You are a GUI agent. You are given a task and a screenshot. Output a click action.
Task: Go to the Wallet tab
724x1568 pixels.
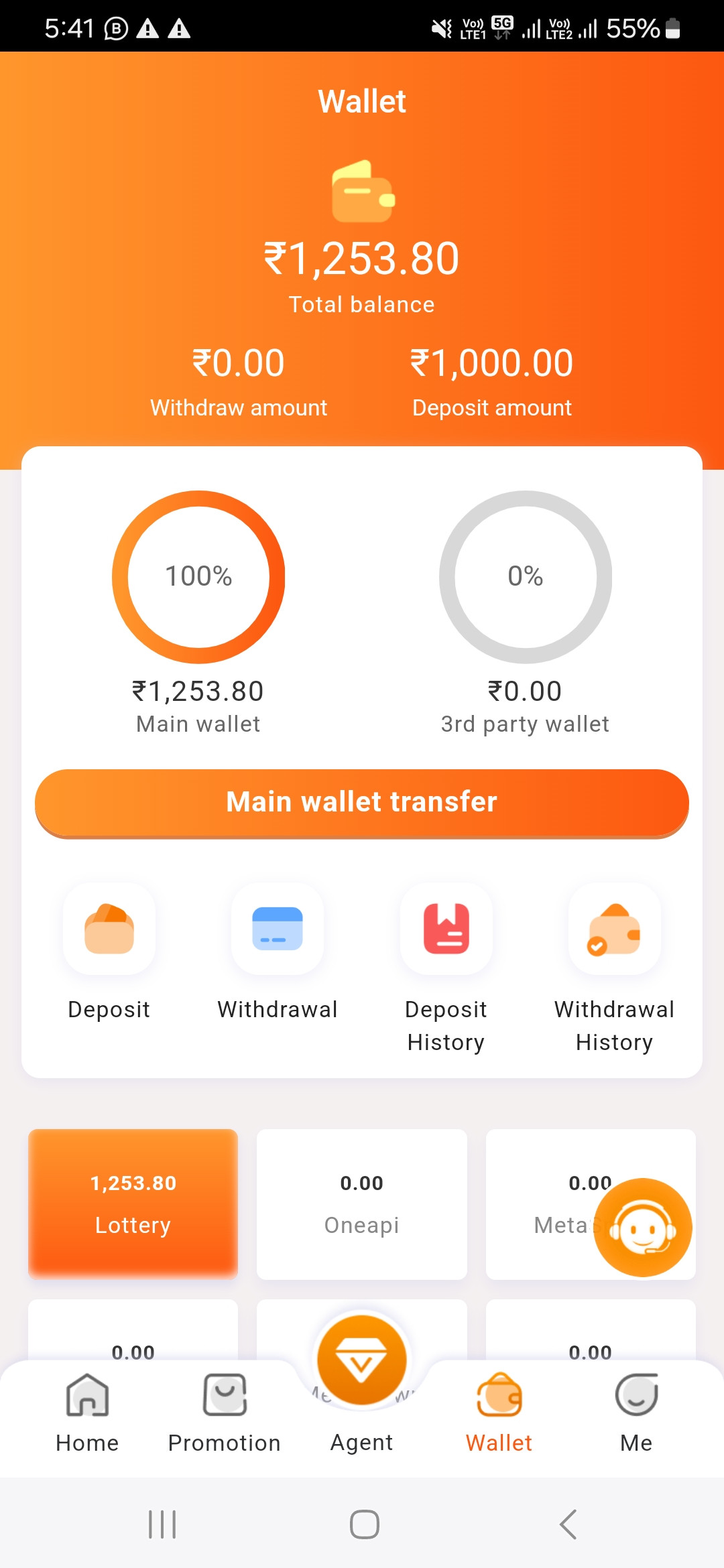[499, 1411]
